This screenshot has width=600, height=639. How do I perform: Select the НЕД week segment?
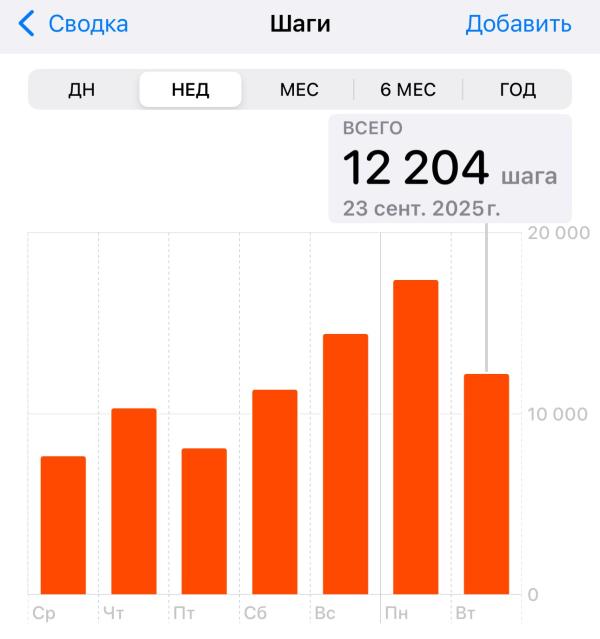click(190, 90)
